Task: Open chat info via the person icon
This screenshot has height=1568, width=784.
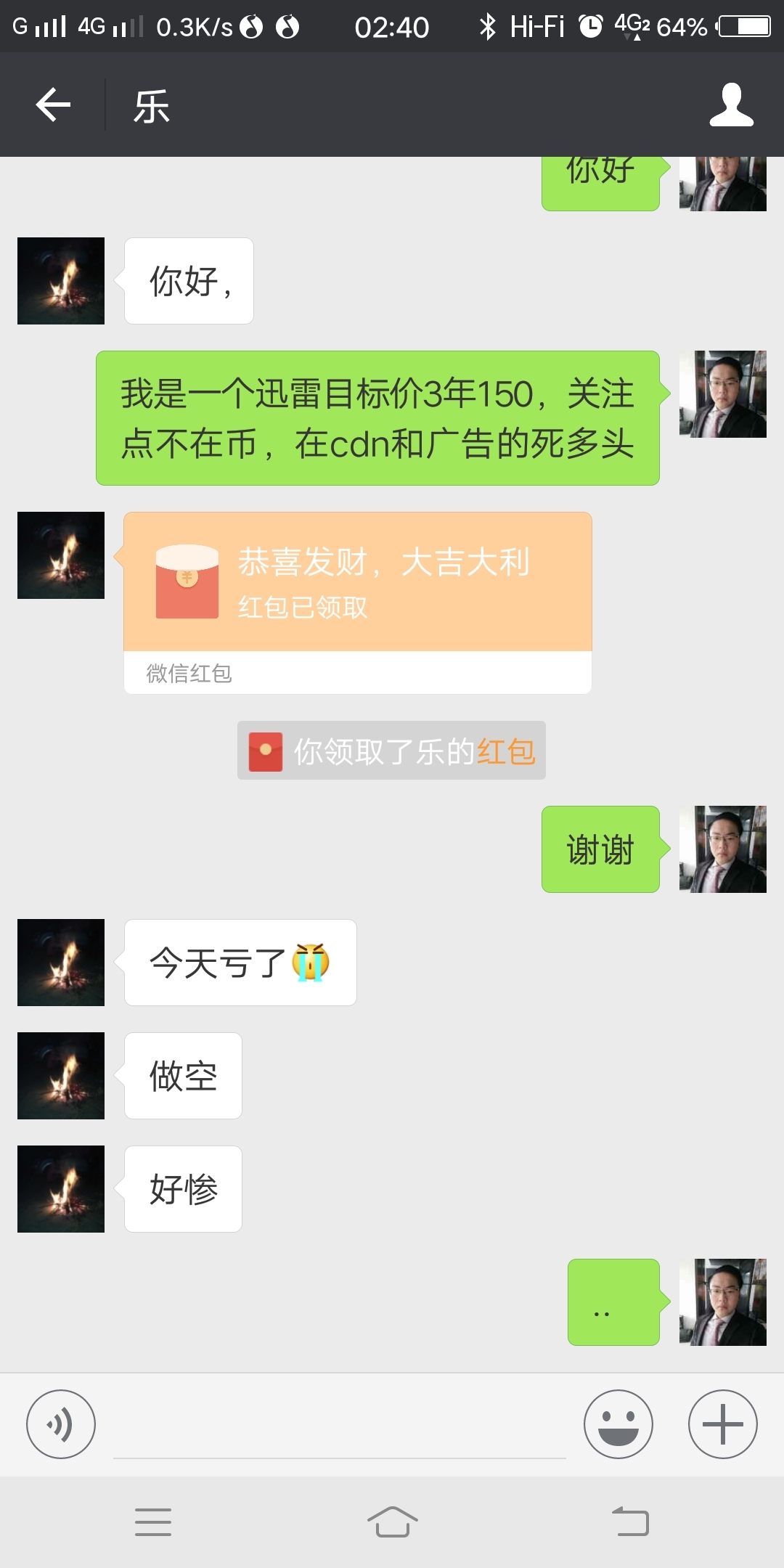Action: coord(731,105)
